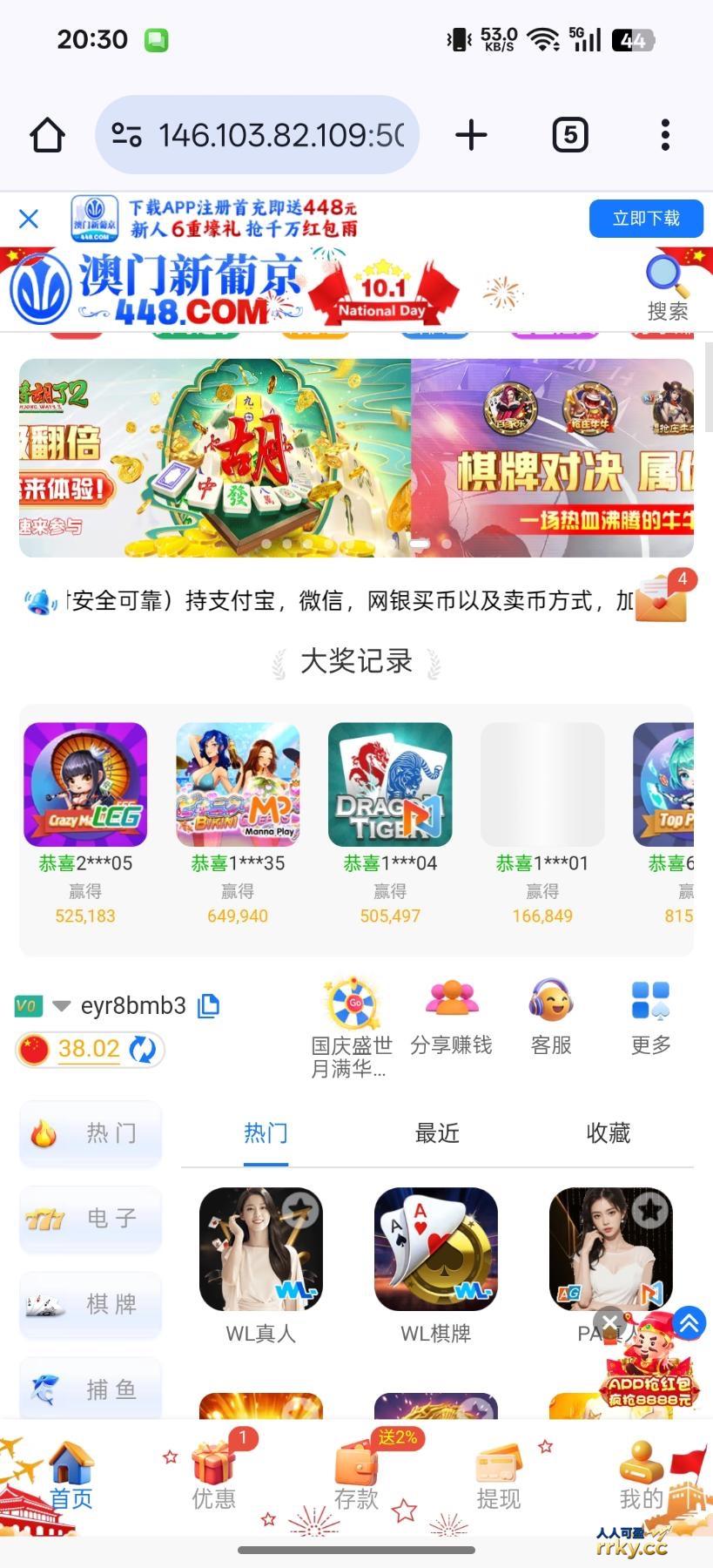Open the 搜索 search icon

664,277
